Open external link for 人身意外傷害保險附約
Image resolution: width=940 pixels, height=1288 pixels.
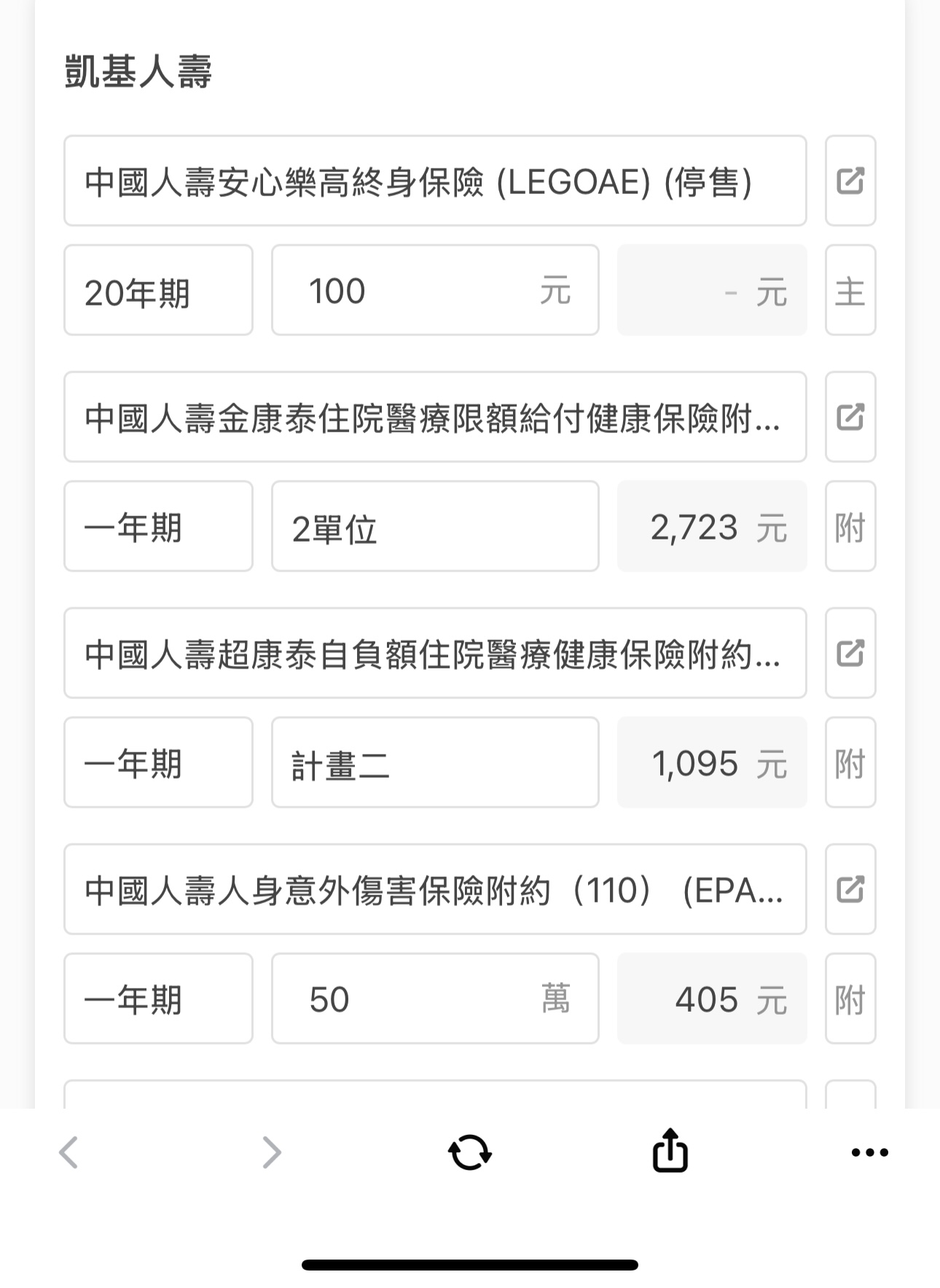point(850,889)
